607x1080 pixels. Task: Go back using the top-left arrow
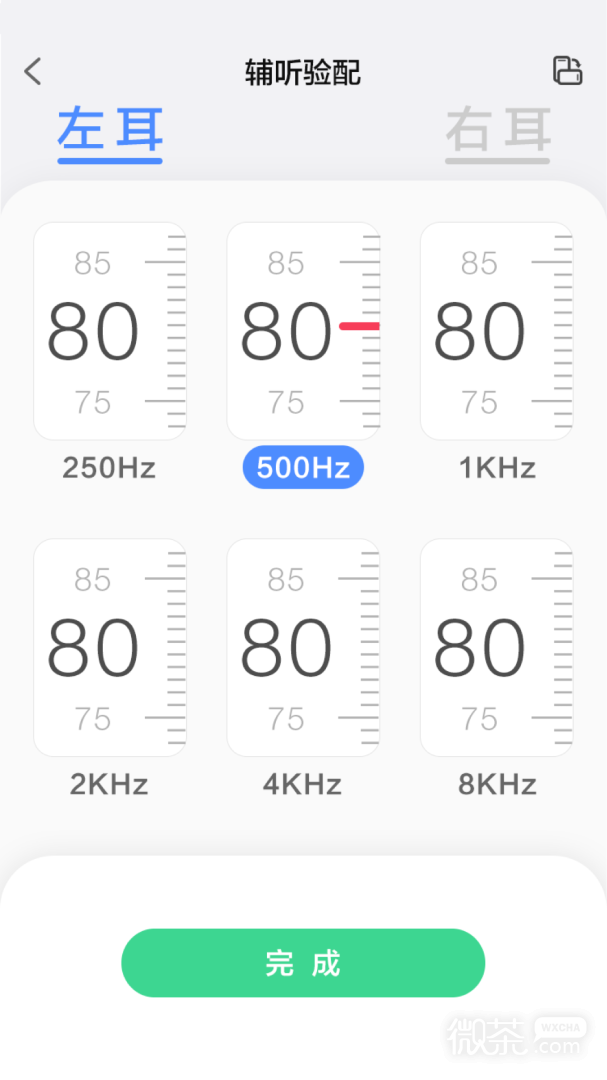32,71
